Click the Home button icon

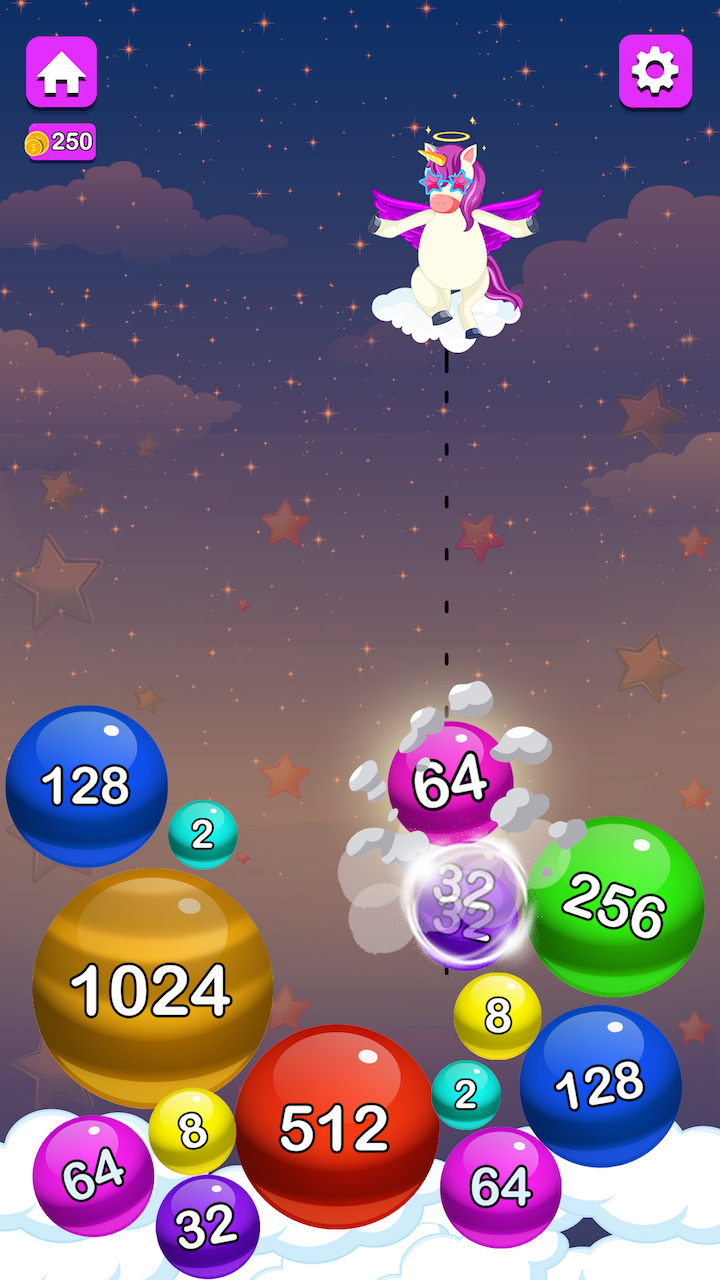tap(63, 69)
